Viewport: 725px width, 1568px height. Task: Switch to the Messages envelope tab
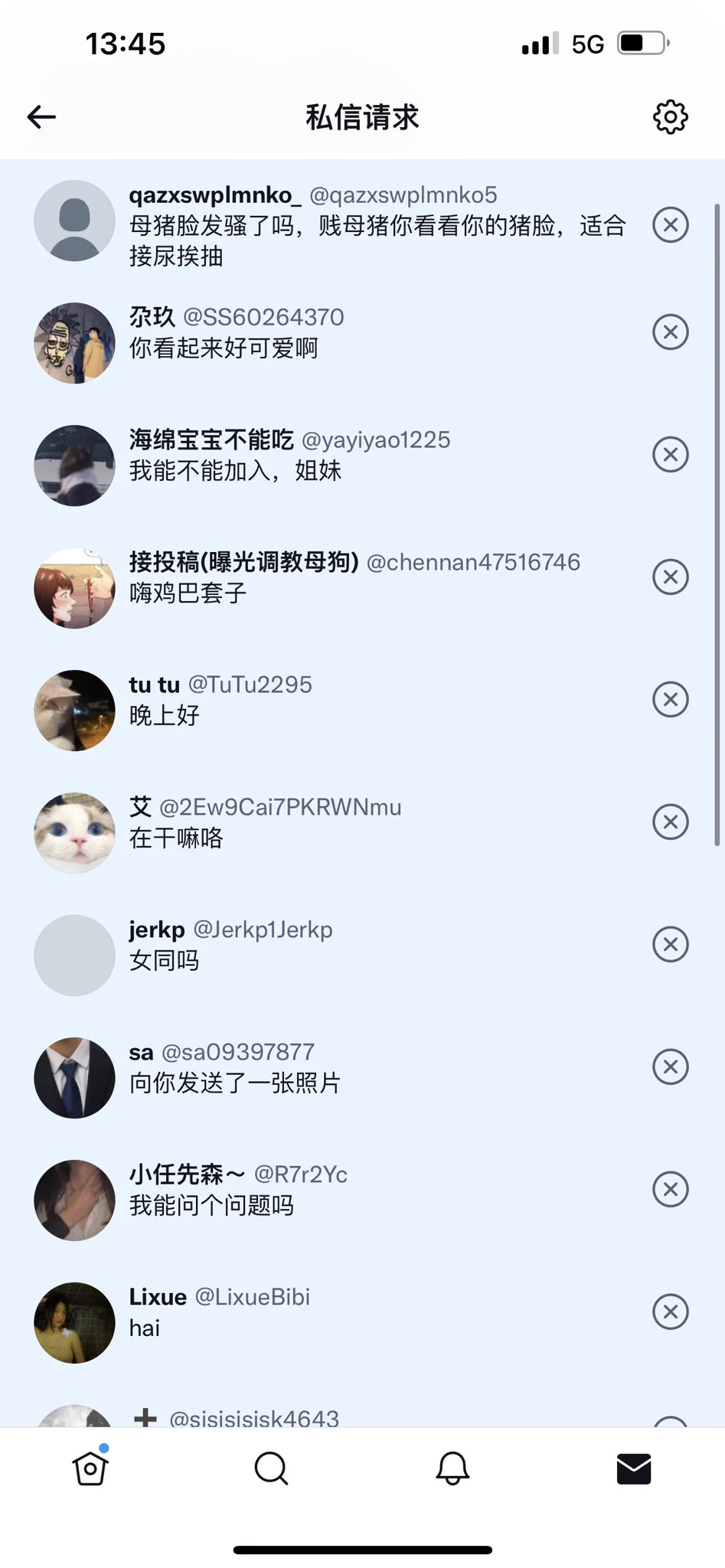click(634, 1468)
